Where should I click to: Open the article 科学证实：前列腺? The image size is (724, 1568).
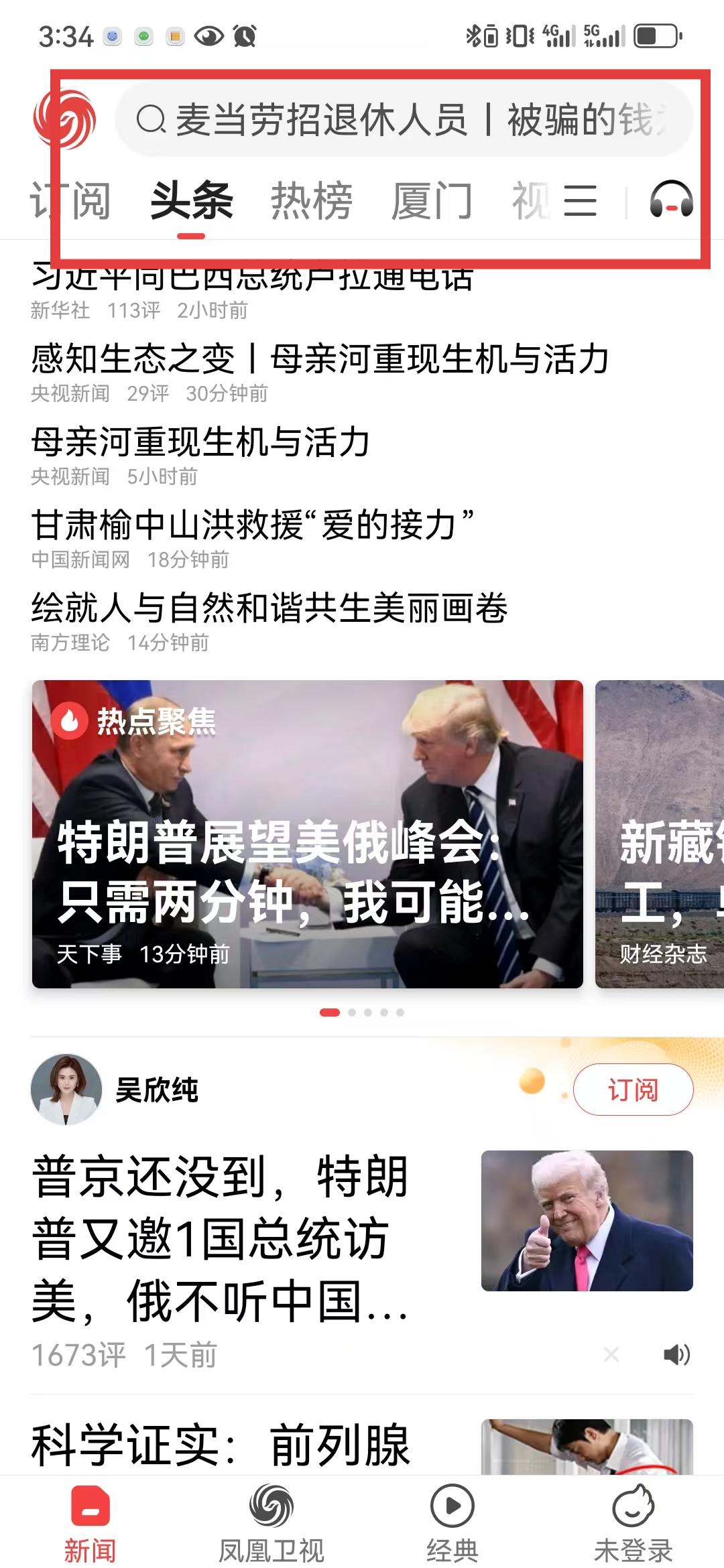point(221,1445)
